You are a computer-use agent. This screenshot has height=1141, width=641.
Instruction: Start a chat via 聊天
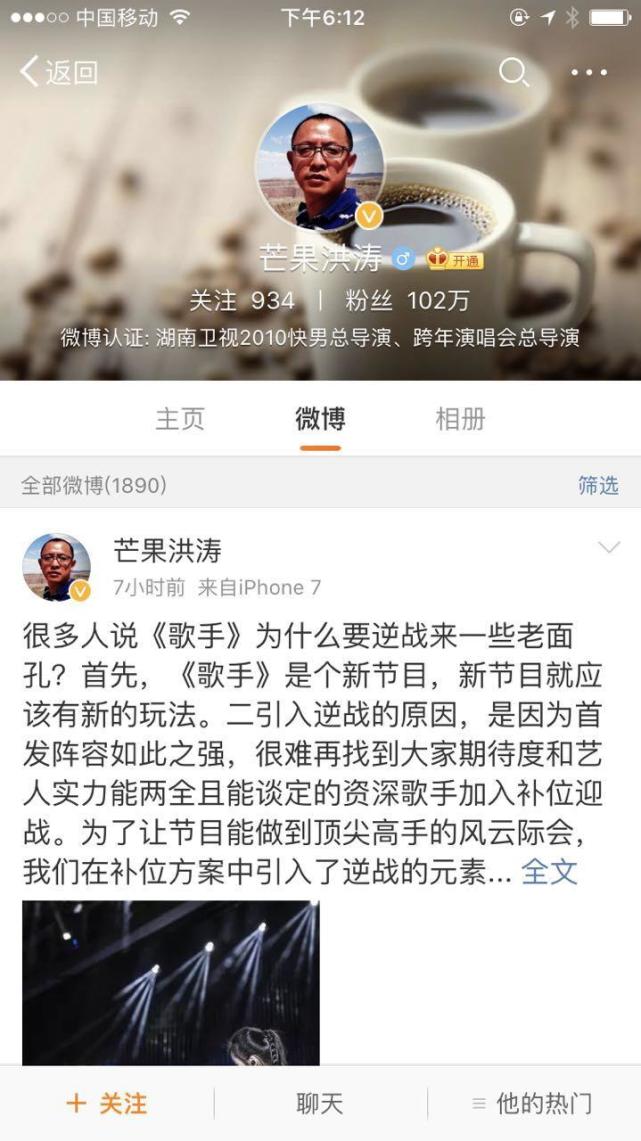[319, 1104]
